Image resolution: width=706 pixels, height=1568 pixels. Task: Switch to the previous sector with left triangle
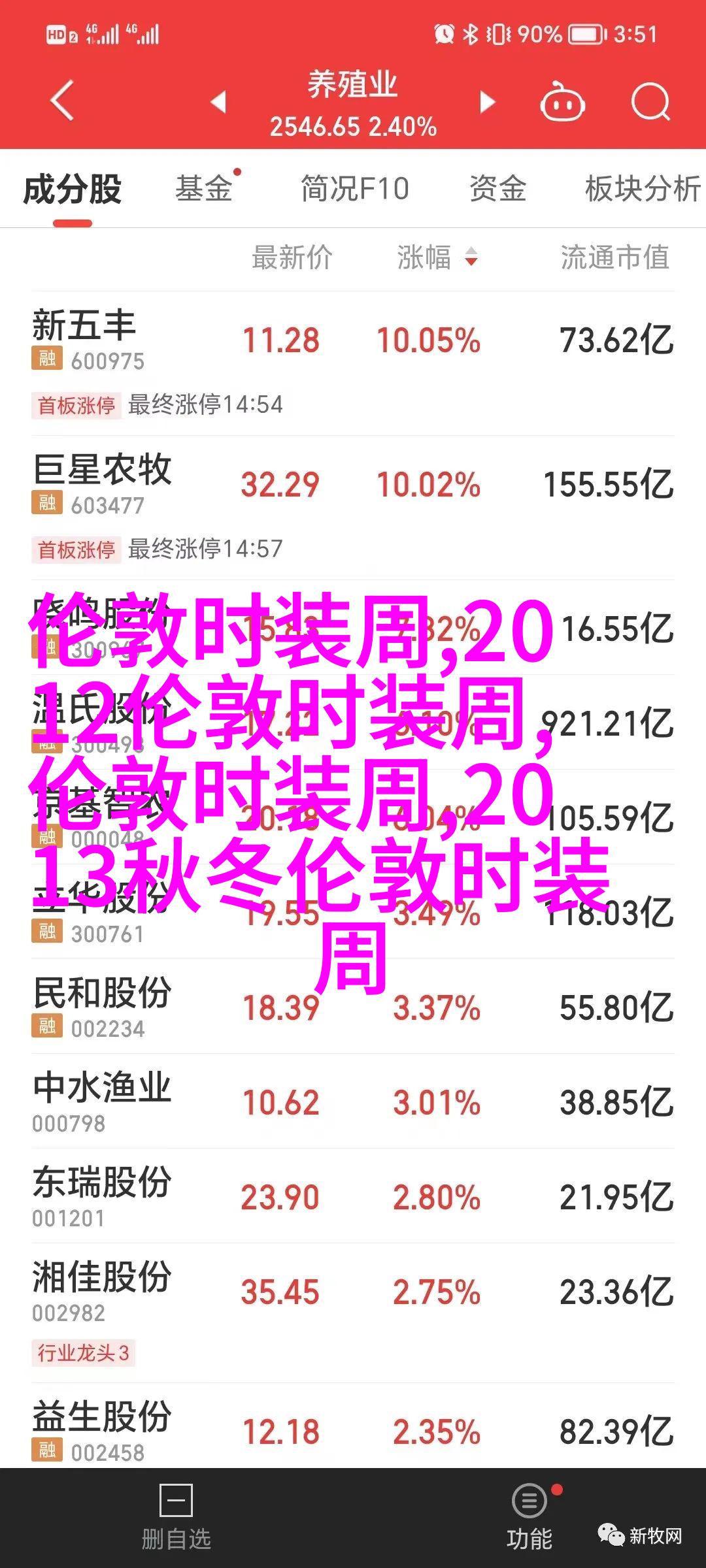pos(218,102)
